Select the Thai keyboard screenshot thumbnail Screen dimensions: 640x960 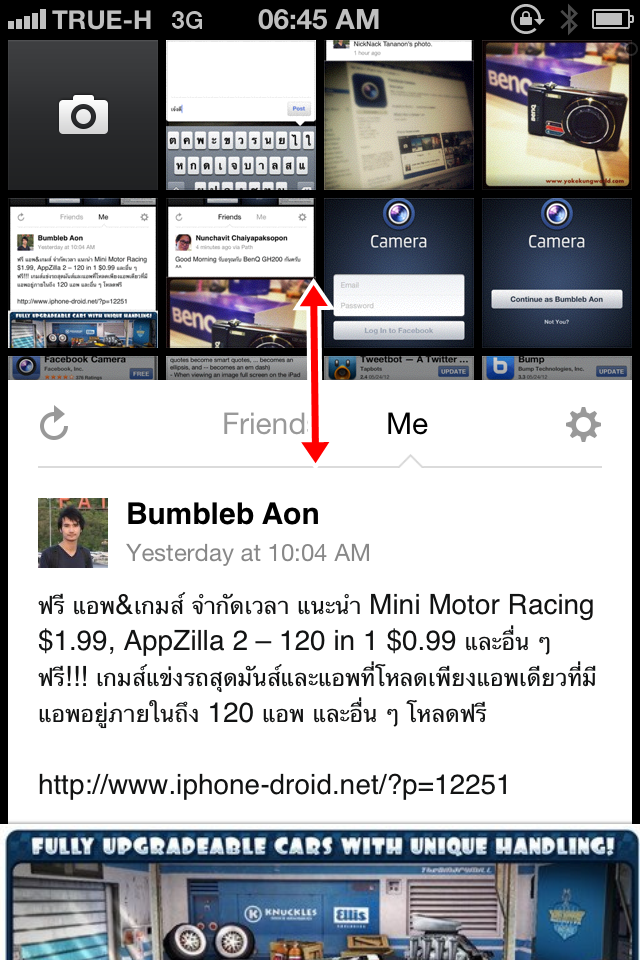tap(240, 116)
